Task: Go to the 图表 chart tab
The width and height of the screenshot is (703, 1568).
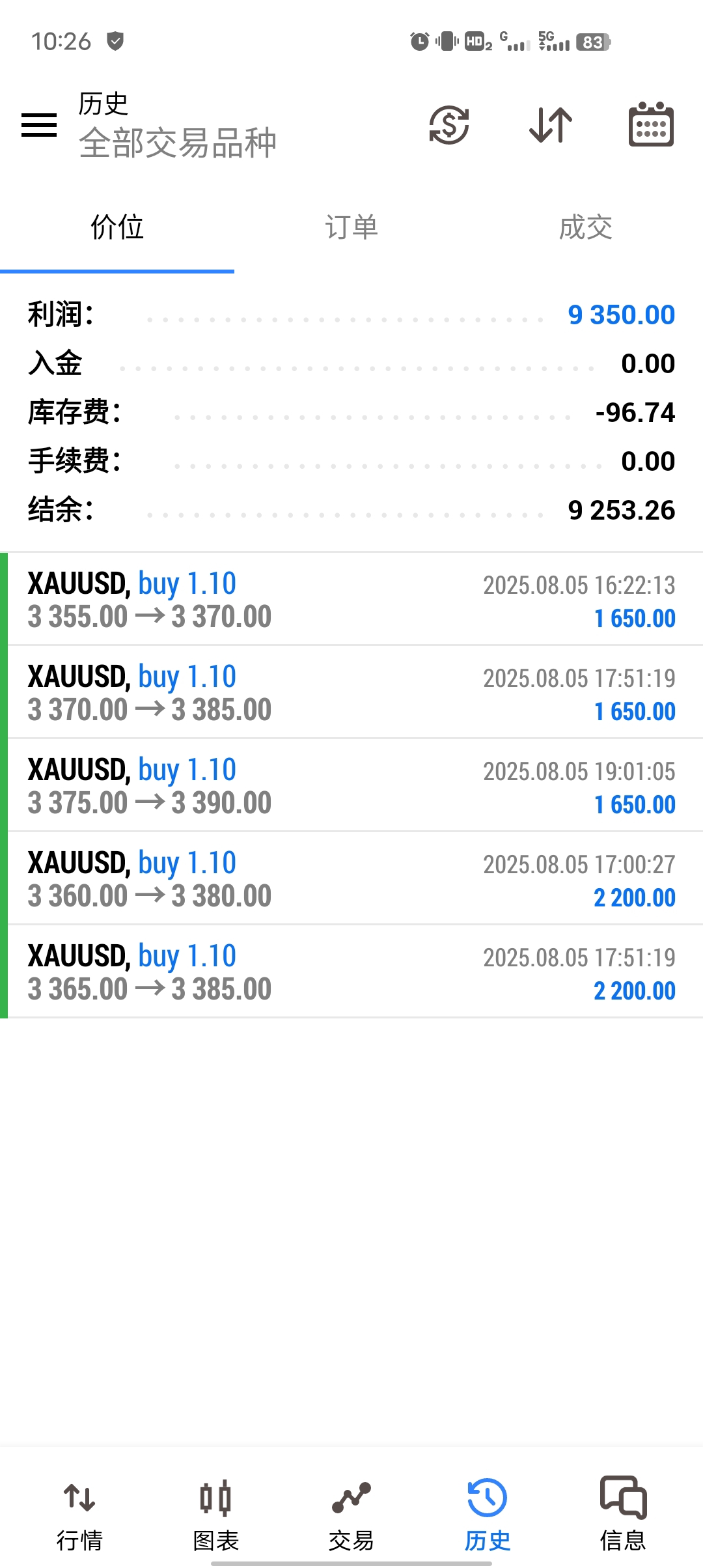Action: tap(215, 1514)
